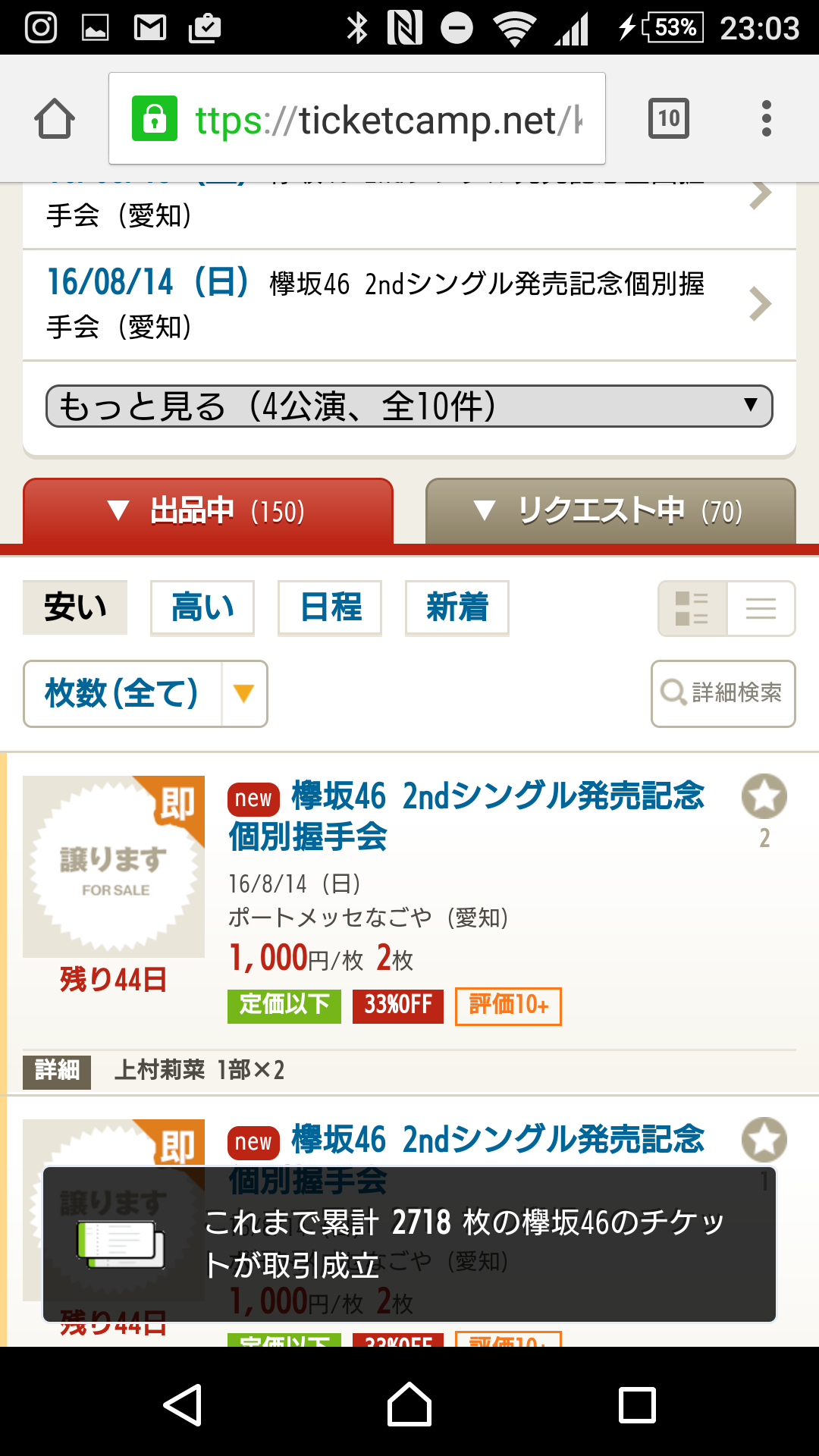Switch to the リクエスト中 (70) tab
The height and width of the screenshot is (1456, 819).
[x=610, y=511]
